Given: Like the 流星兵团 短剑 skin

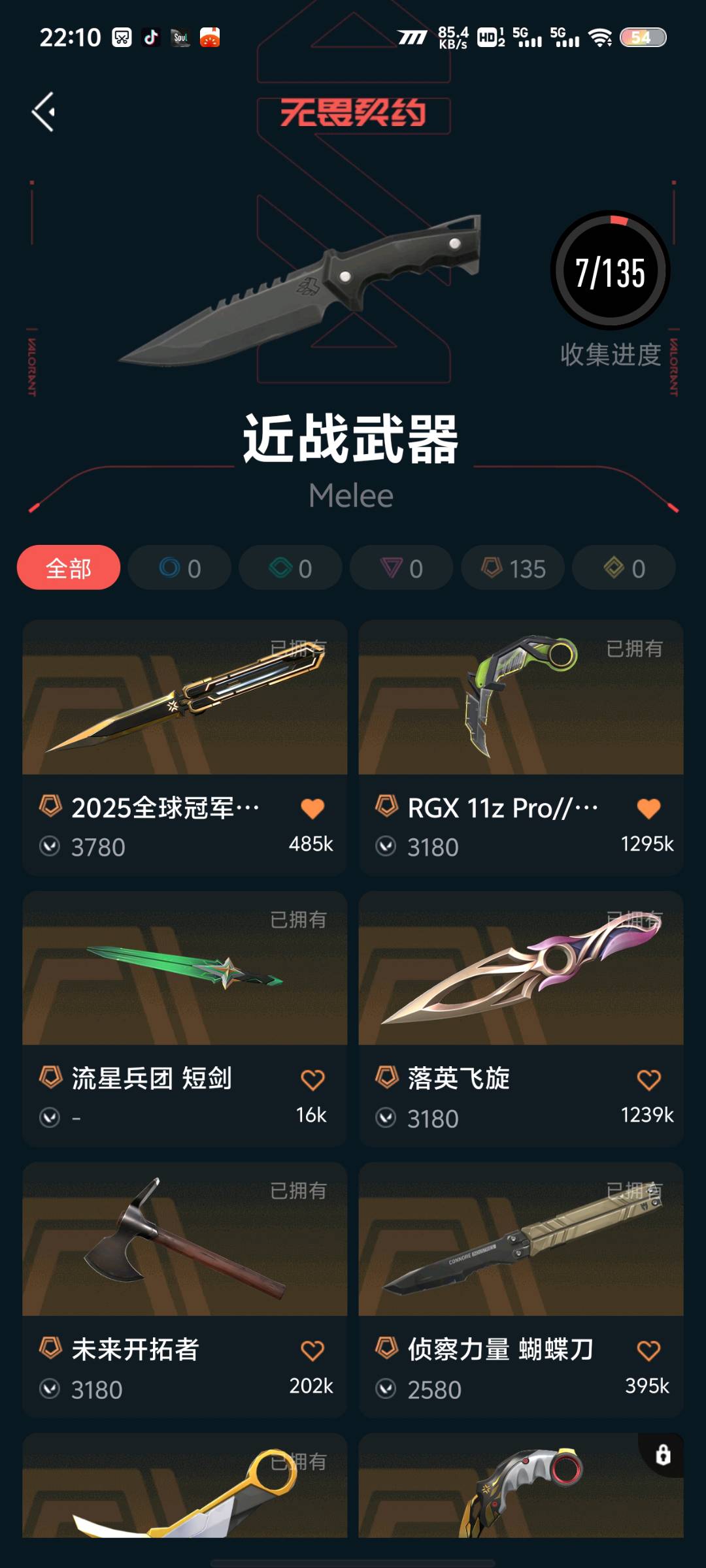Looking at the screenshot, I should pos(312,1080).
